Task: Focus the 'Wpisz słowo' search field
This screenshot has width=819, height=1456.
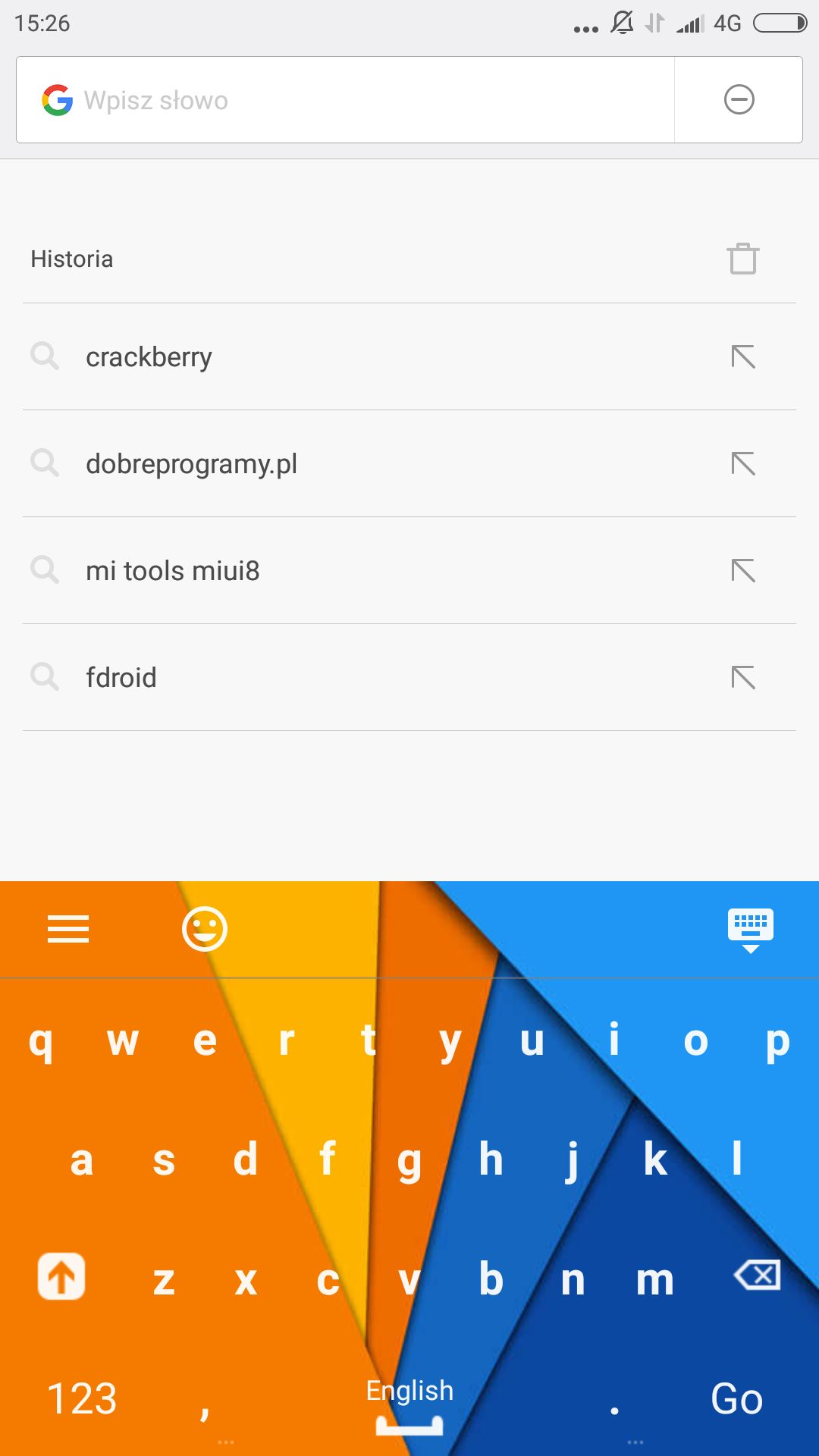Action: coord(345,100)
